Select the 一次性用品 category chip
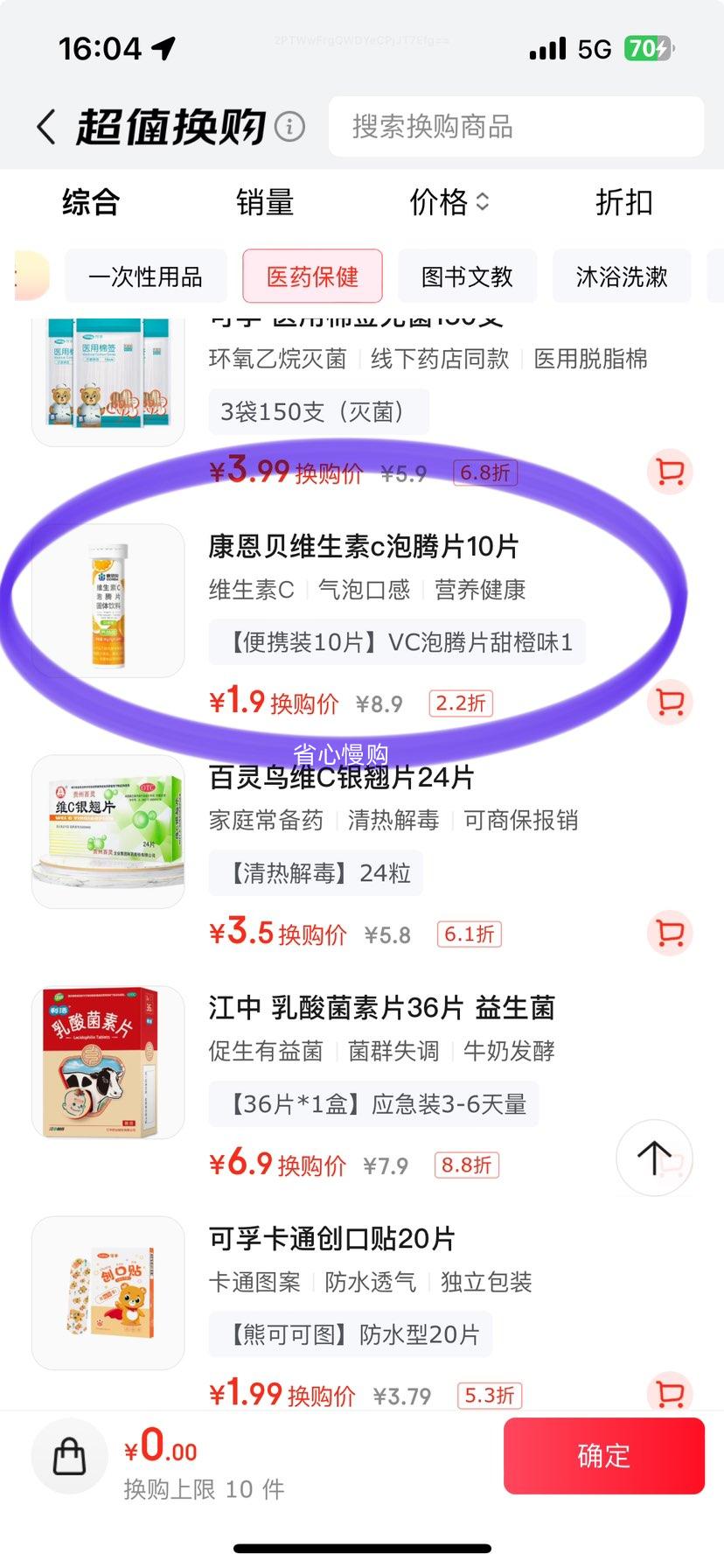This screenshot has height=1568, width=724. tap(146, 276)
